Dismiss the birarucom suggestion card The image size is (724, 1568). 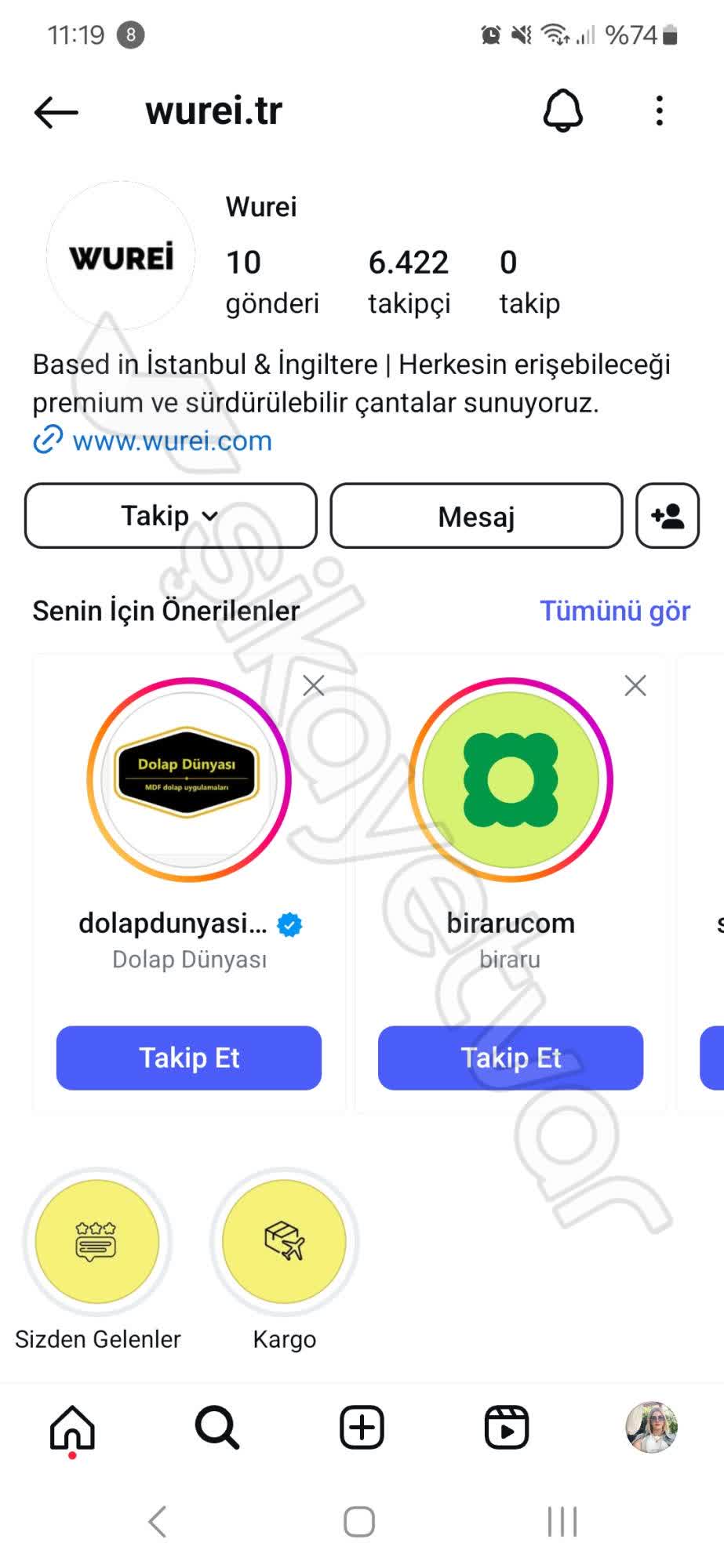pyautogui.click(x=635, y=685)
